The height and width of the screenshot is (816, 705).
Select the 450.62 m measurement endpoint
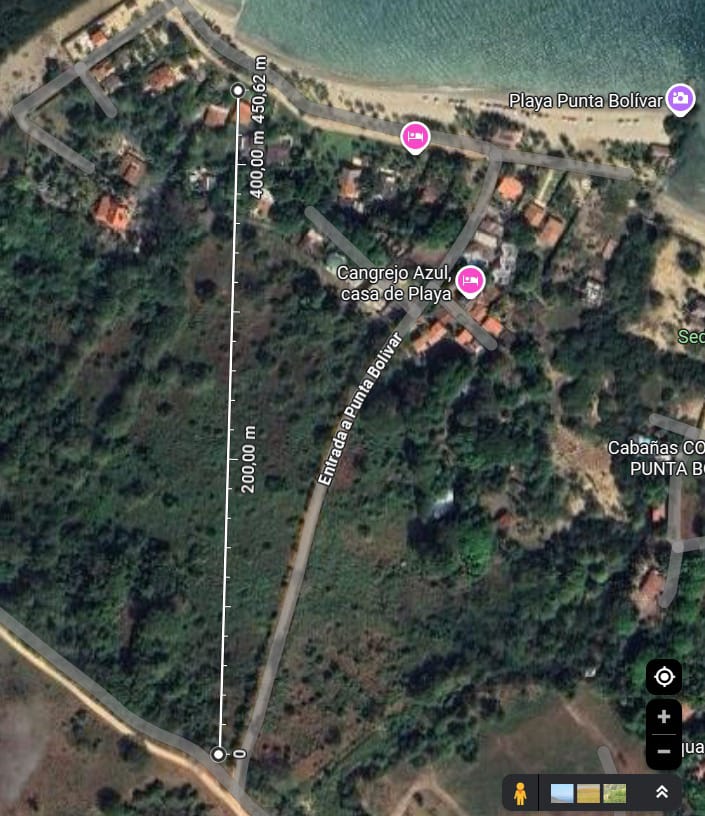tap(238, 91)
